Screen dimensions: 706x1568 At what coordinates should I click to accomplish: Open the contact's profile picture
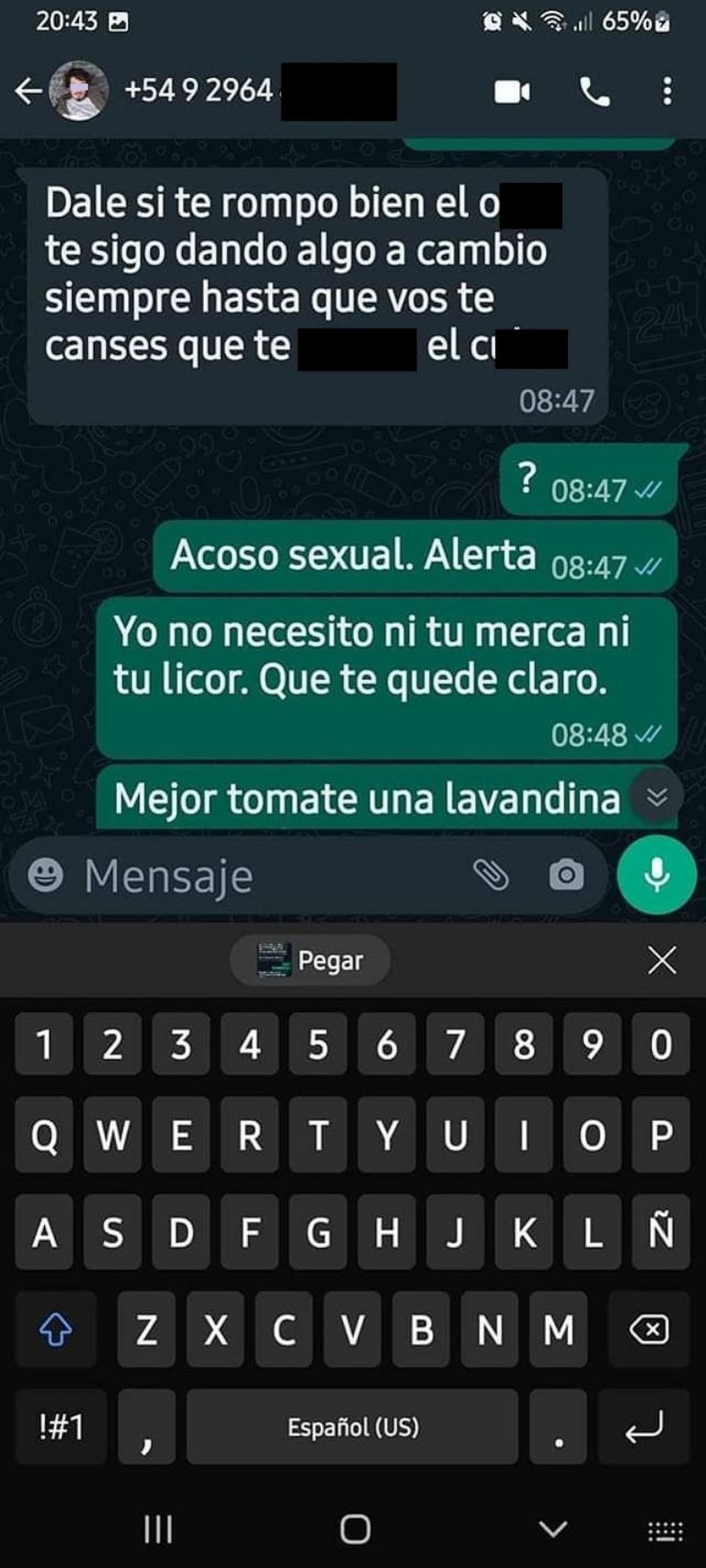point(79,91)
